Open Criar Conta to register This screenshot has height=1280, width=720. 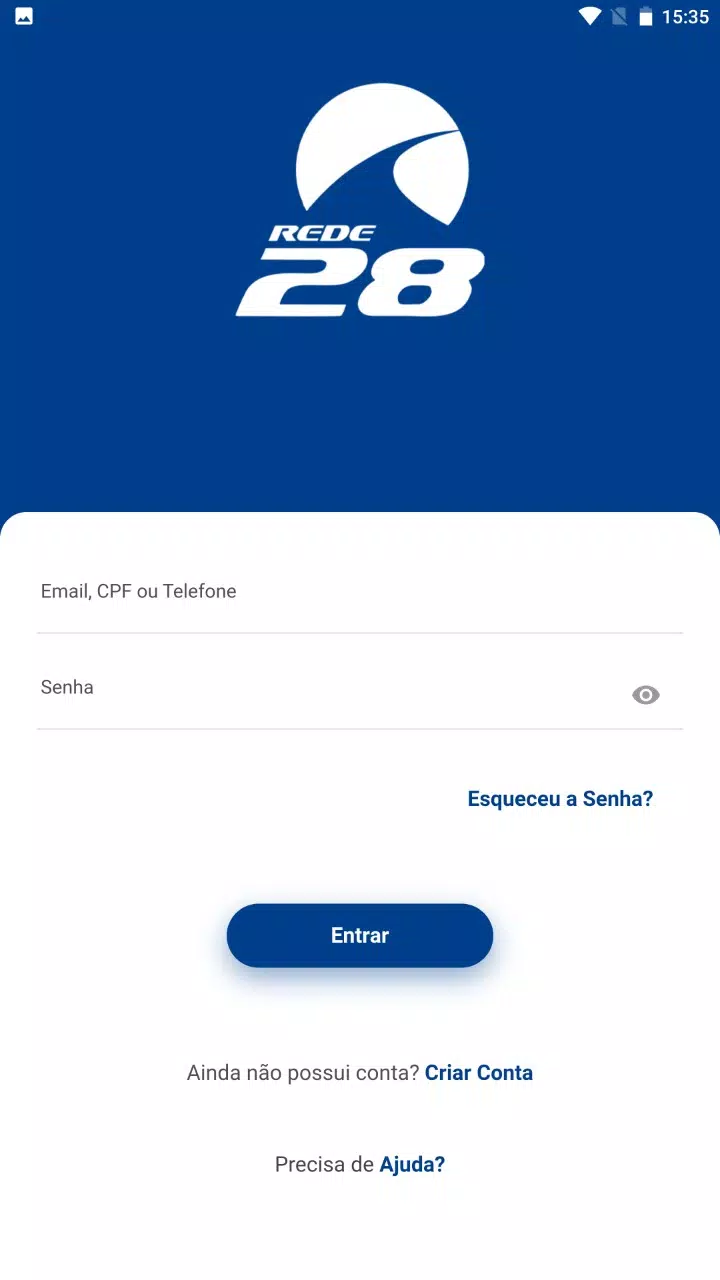pos(479,1073)
